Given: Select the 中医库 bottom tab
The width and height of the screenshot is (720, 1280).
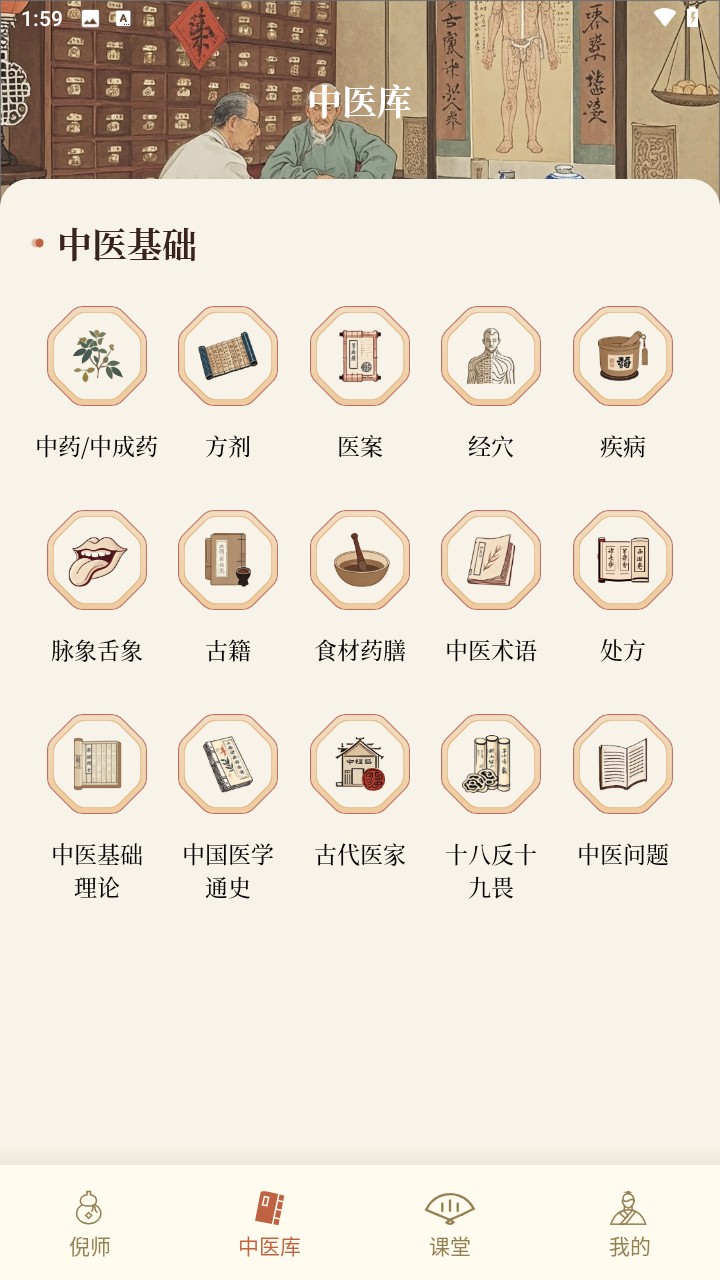Looking at the screenshot, I should (x=270, y=1223).
